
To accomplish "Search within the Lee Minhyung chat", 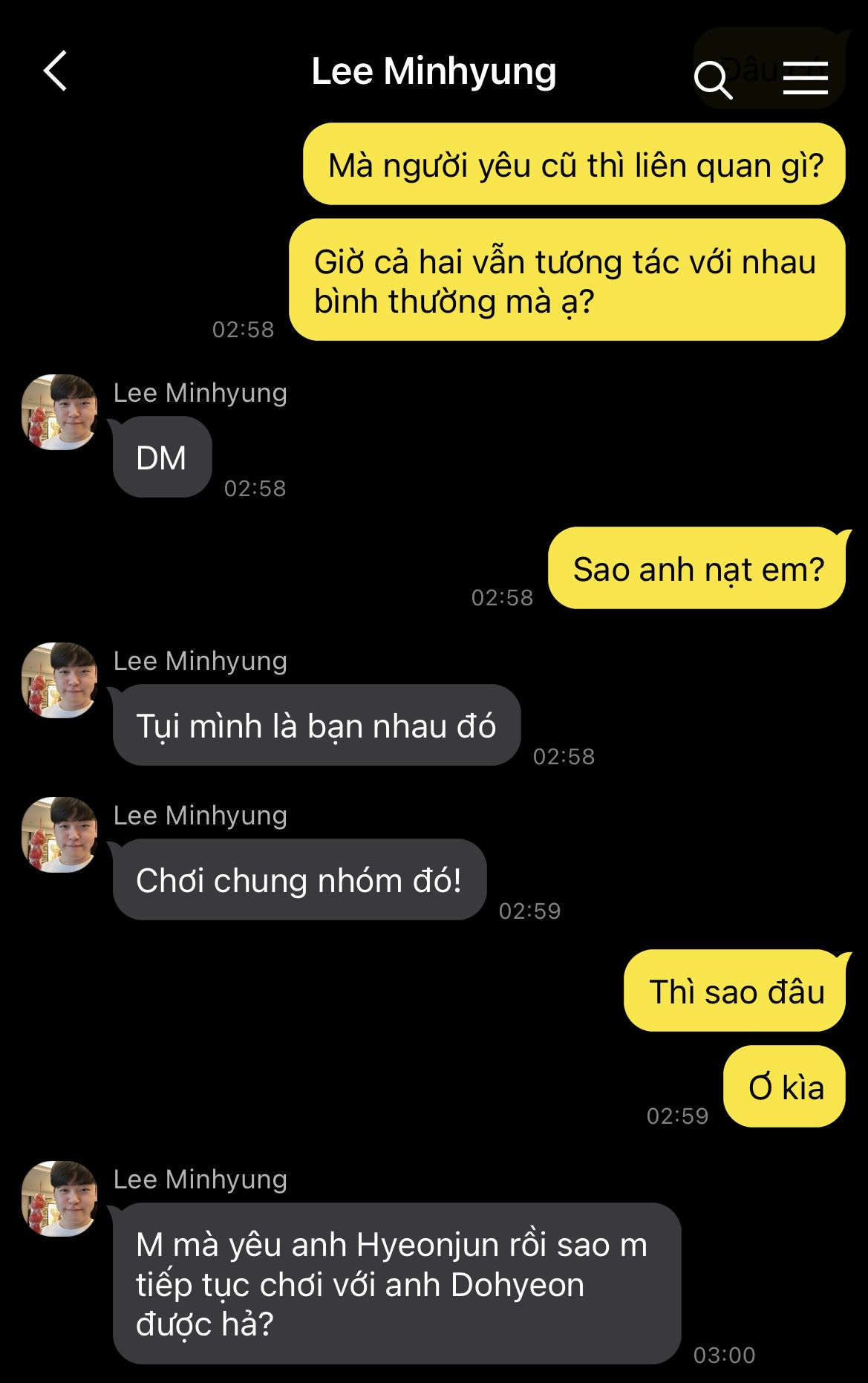I will (712, 79).
